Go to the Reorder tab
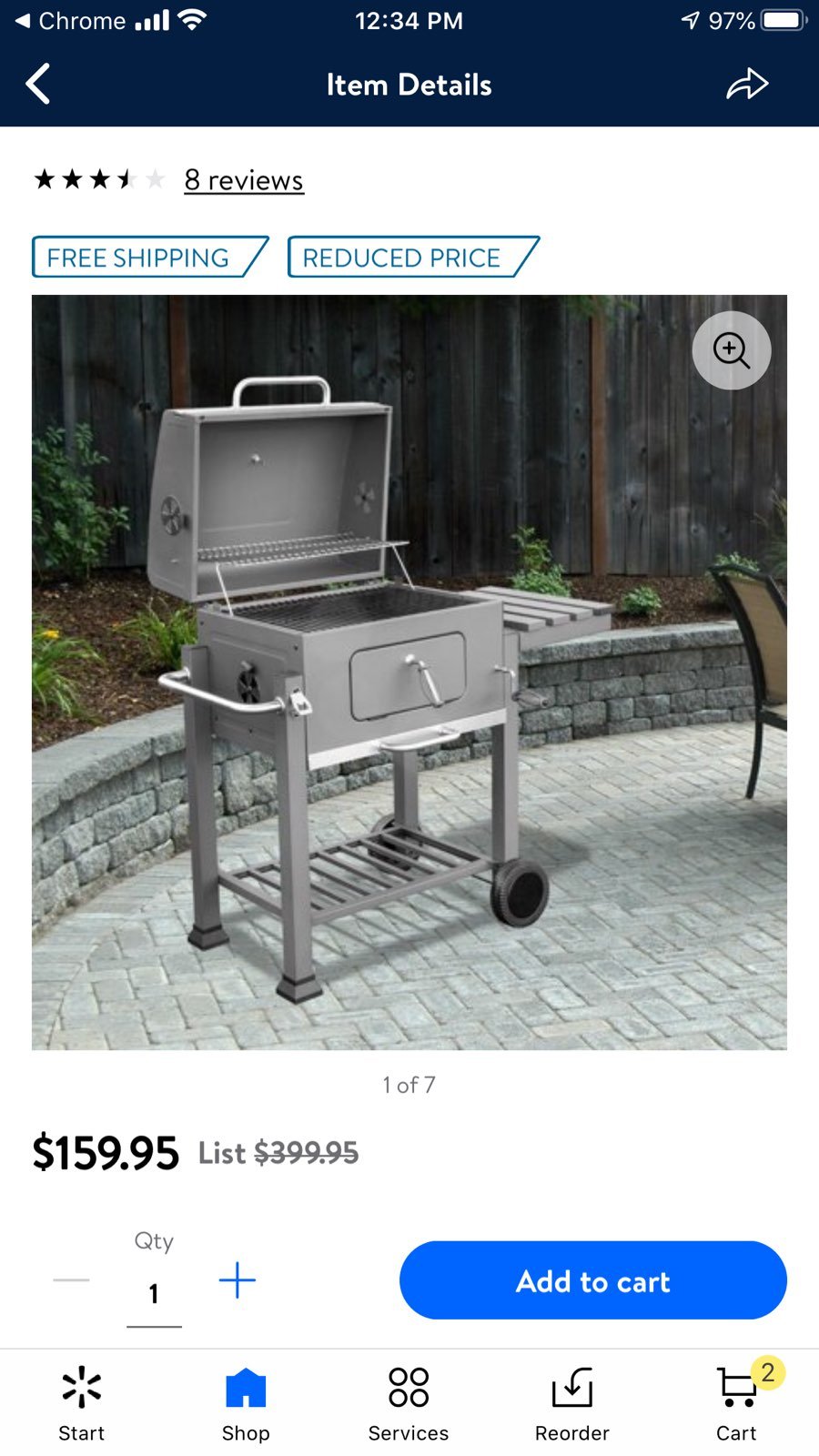Screen dimensions: 819x1456 click(572, 1404)
